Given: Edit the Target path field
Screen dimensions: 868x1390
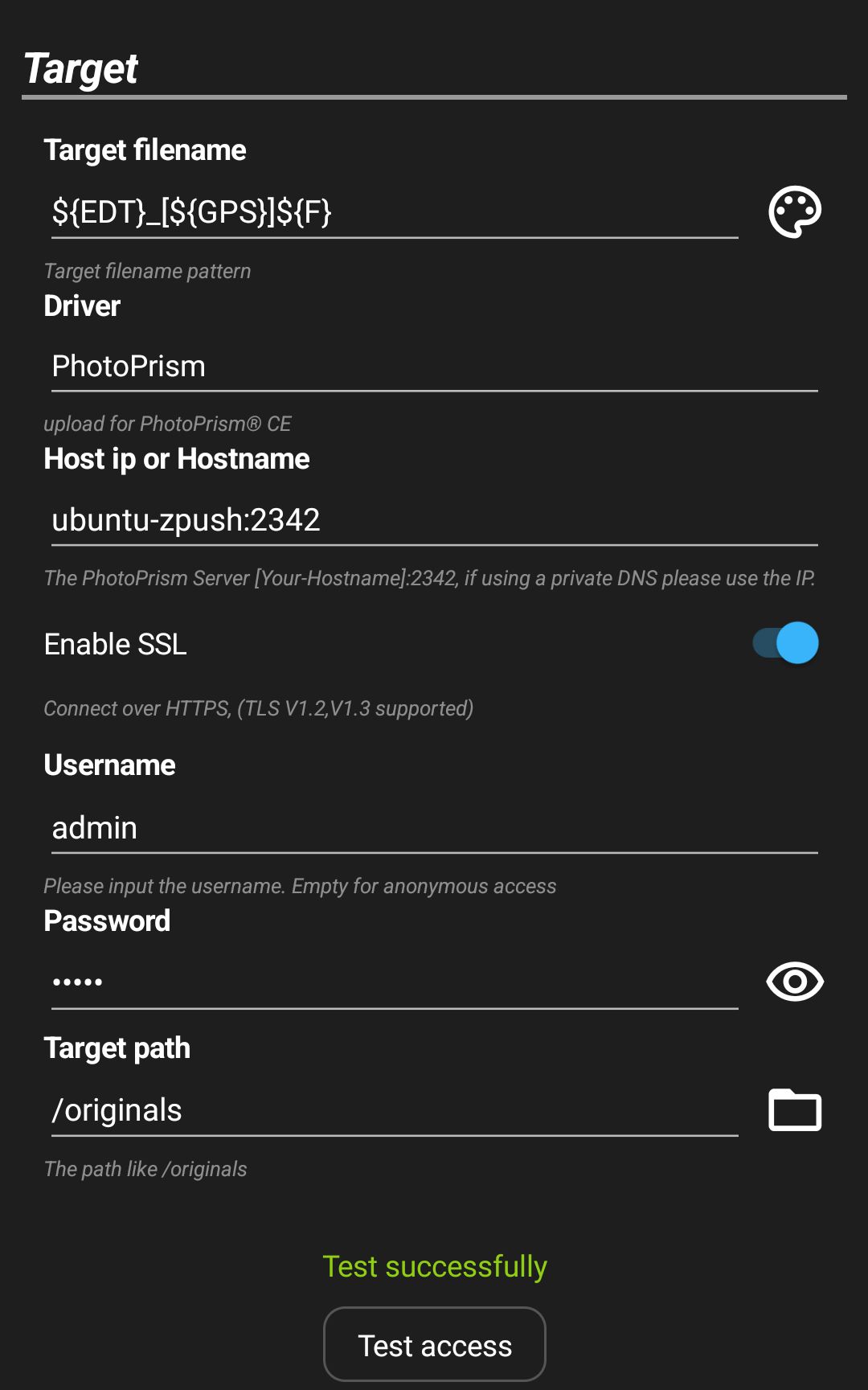Looking at the screenshot, I should 395,1110.
